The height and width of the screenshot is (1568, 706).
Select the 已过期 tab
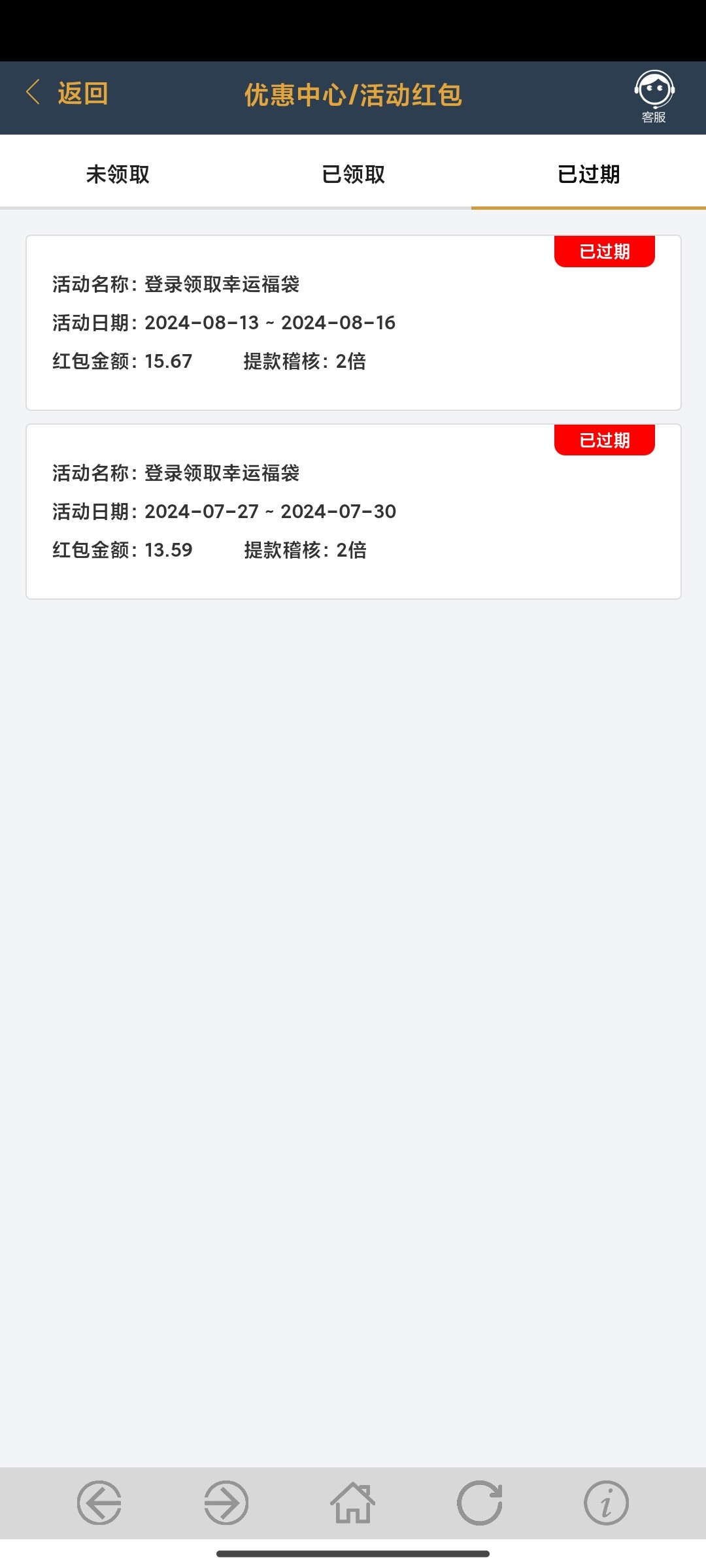(x=588, y=174)
